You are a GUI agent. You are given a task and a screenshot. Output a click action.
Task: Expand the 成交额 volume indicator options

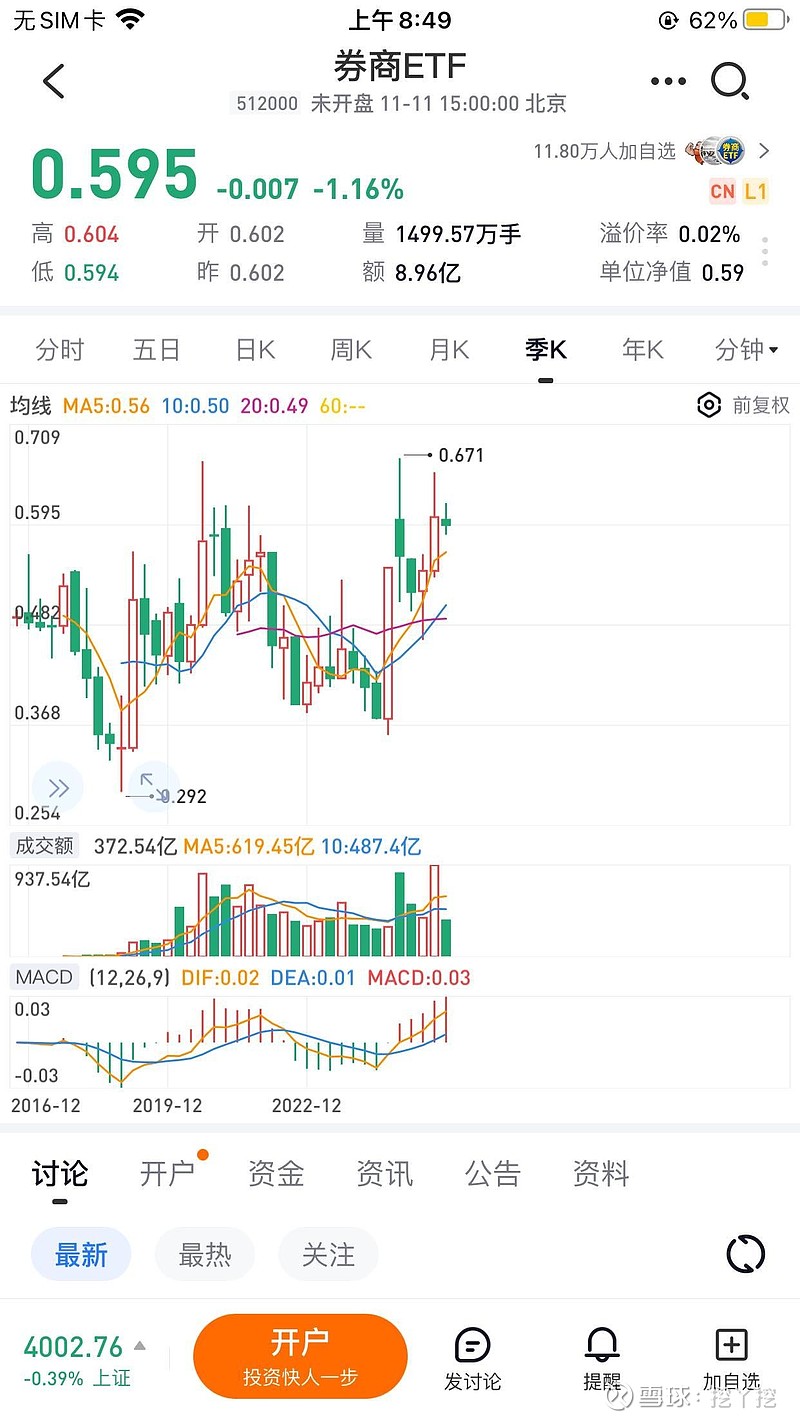tap(44, 845)
